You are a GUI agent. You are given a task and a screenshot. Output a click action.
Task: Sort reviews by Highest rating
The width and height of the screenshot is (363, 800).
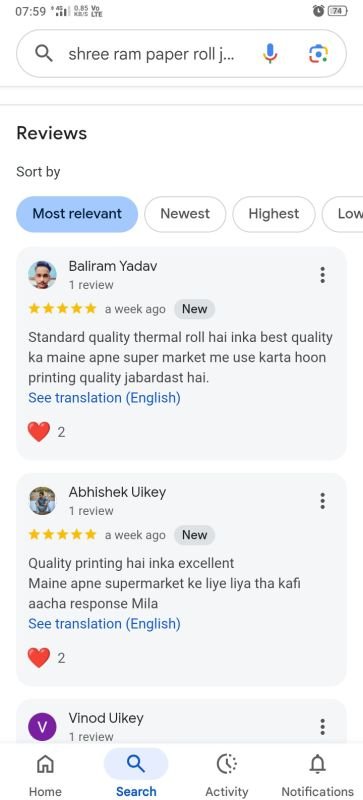click(x=274, y=214)
